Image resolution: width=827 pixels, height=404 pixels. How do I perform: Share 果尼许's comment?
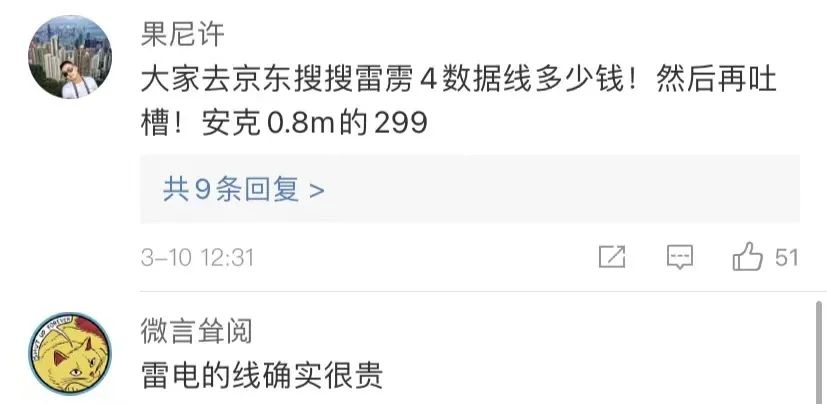point(612,257)
